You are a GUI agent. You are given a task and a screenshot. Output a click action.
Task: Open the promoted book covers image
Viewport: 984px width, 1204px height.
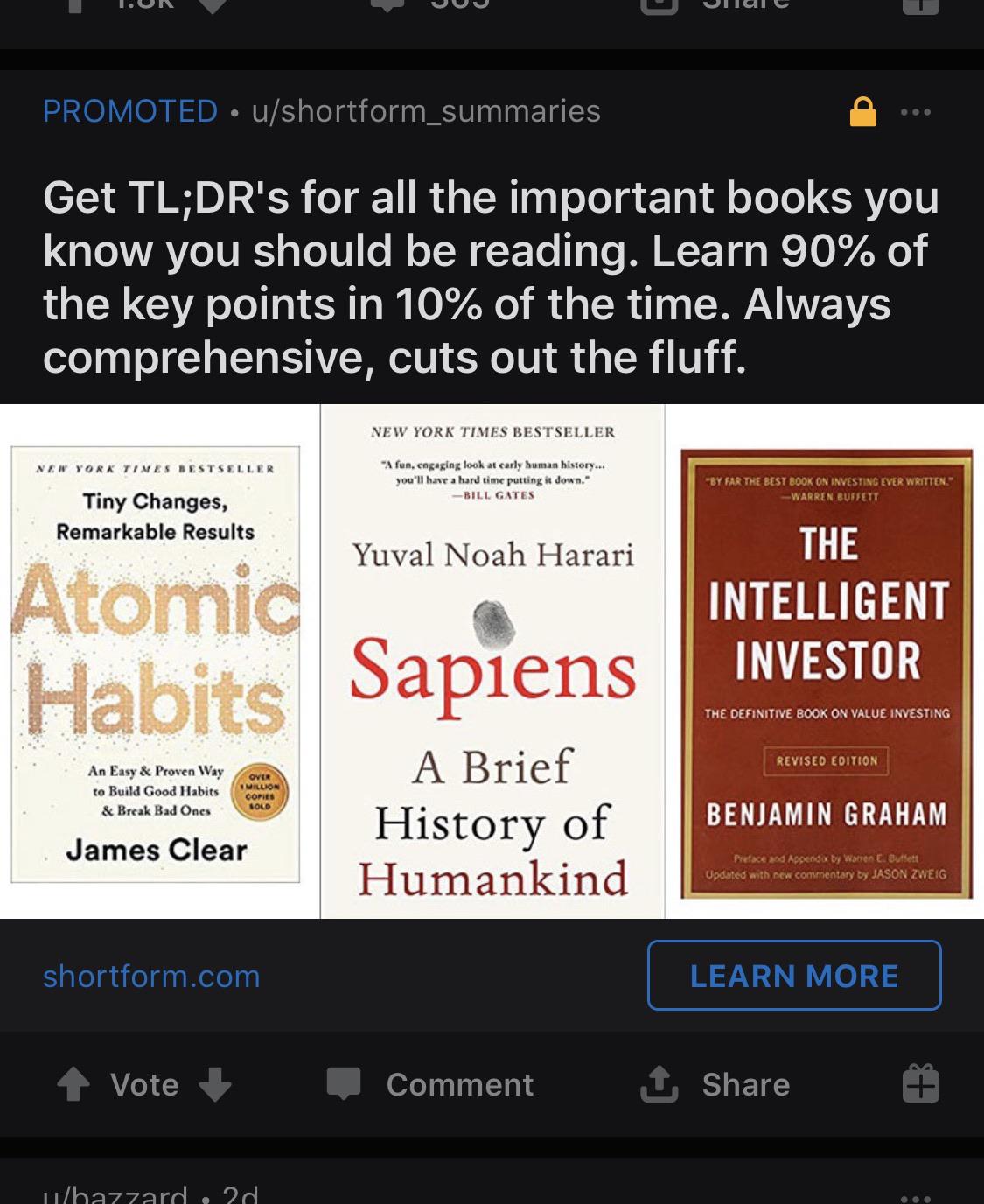tap(492, 661)
